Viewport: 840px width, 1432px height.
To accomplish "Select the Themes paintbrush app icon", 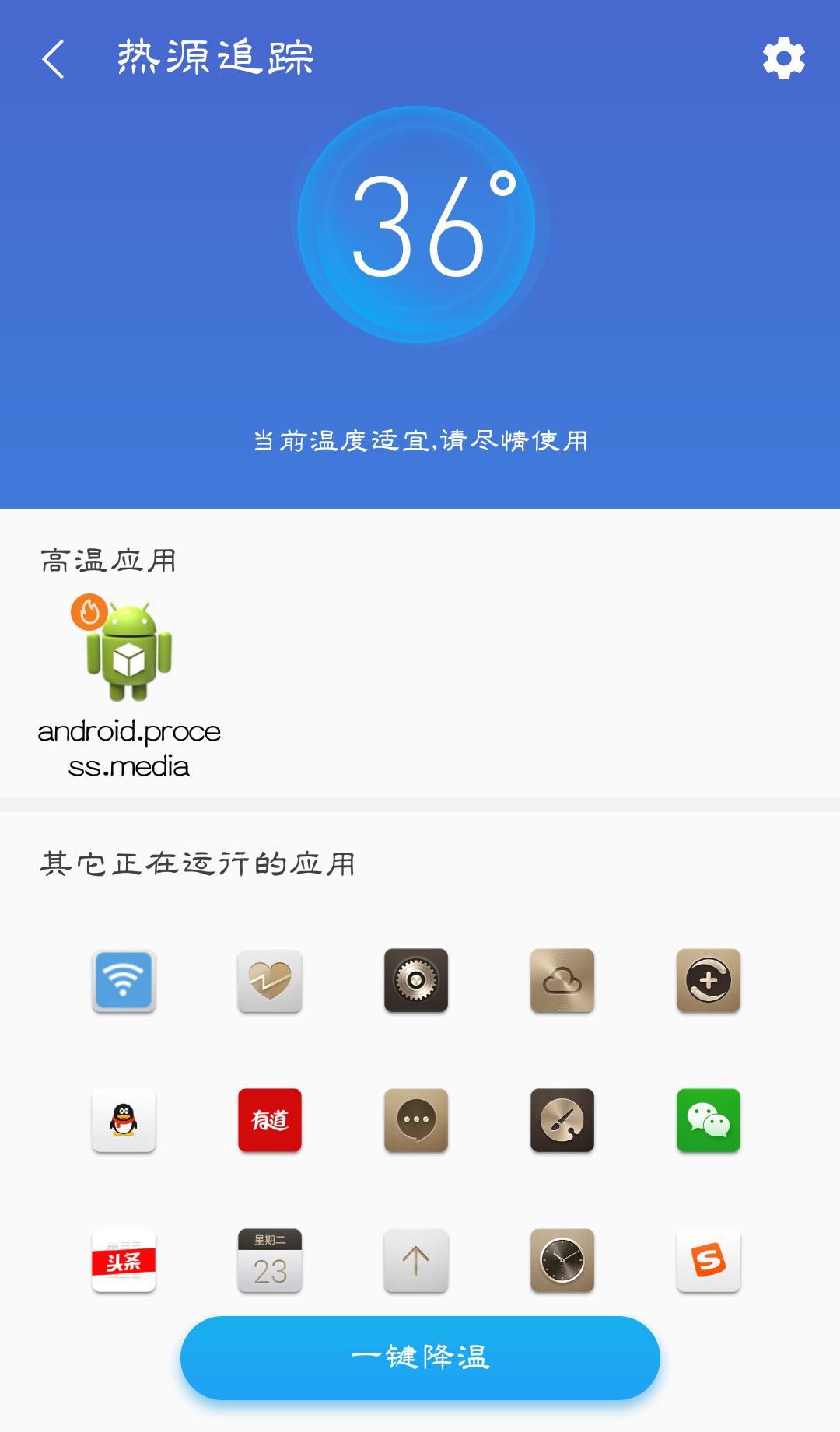I will coord(562,1122).
